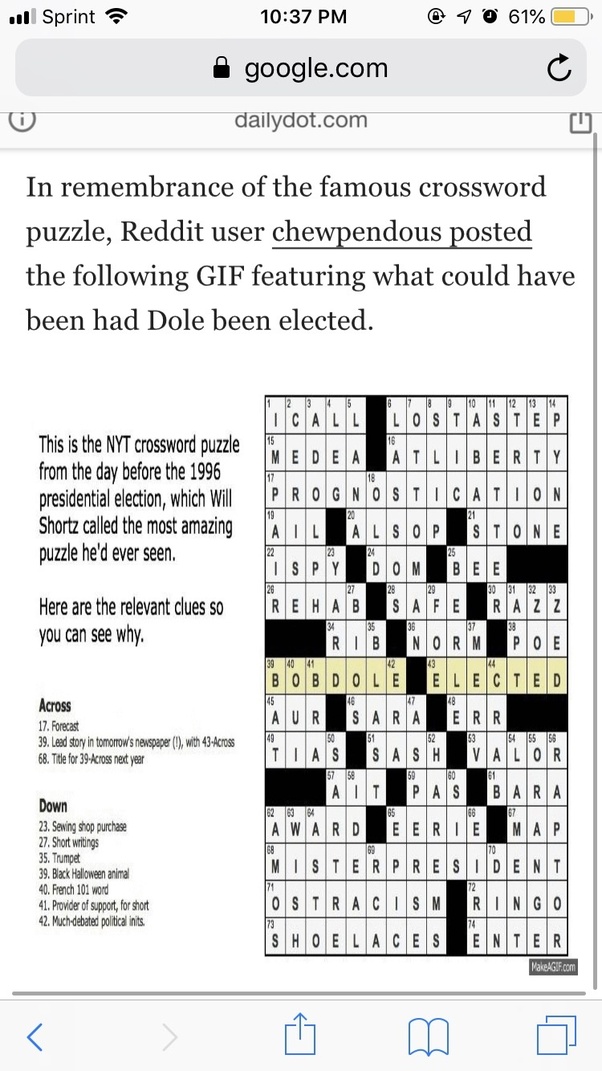This screenshot has height=1071, width=602.
Task: Open the crossword GIF image
Action: [x=301, y=675]
